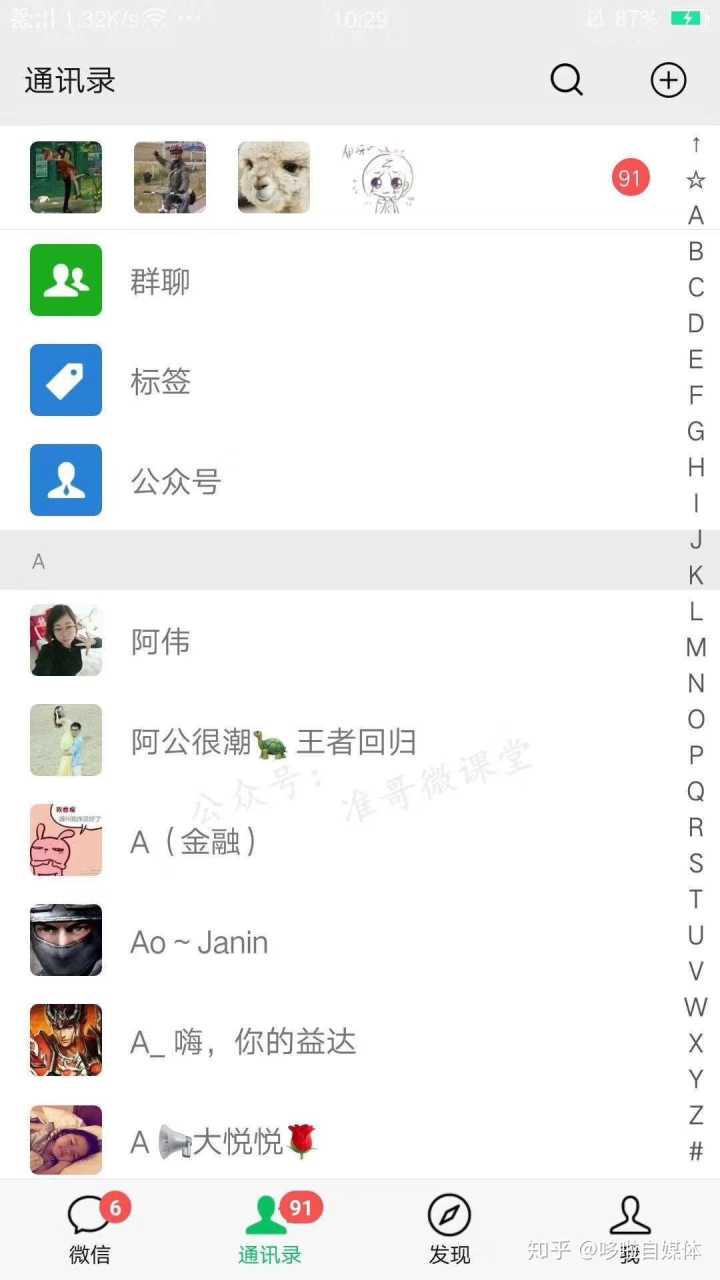Go to the 我 profile tab

click(629, 1230)
